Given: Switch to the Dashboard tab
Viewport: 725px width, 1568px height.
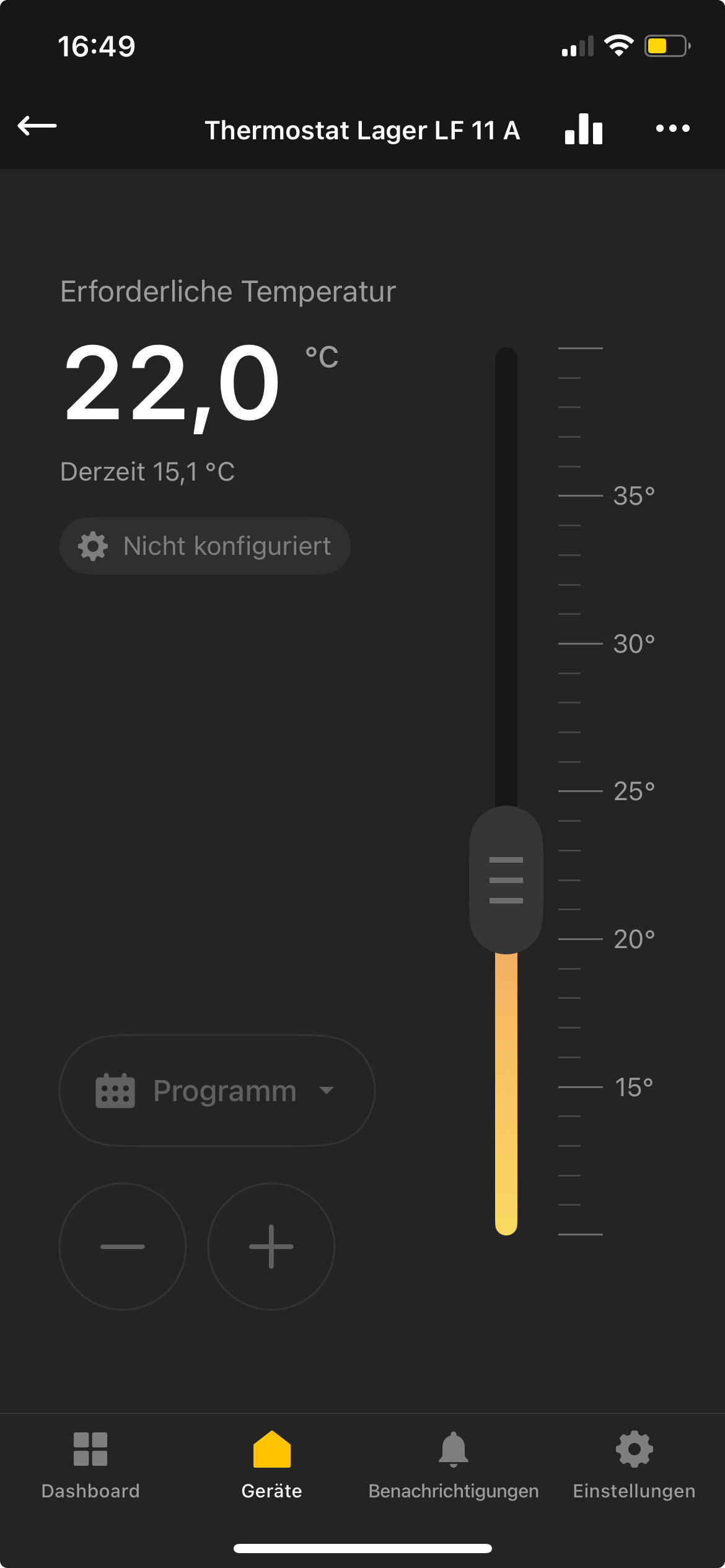Looking at the screenshot, I should [x=90, y=1464].
